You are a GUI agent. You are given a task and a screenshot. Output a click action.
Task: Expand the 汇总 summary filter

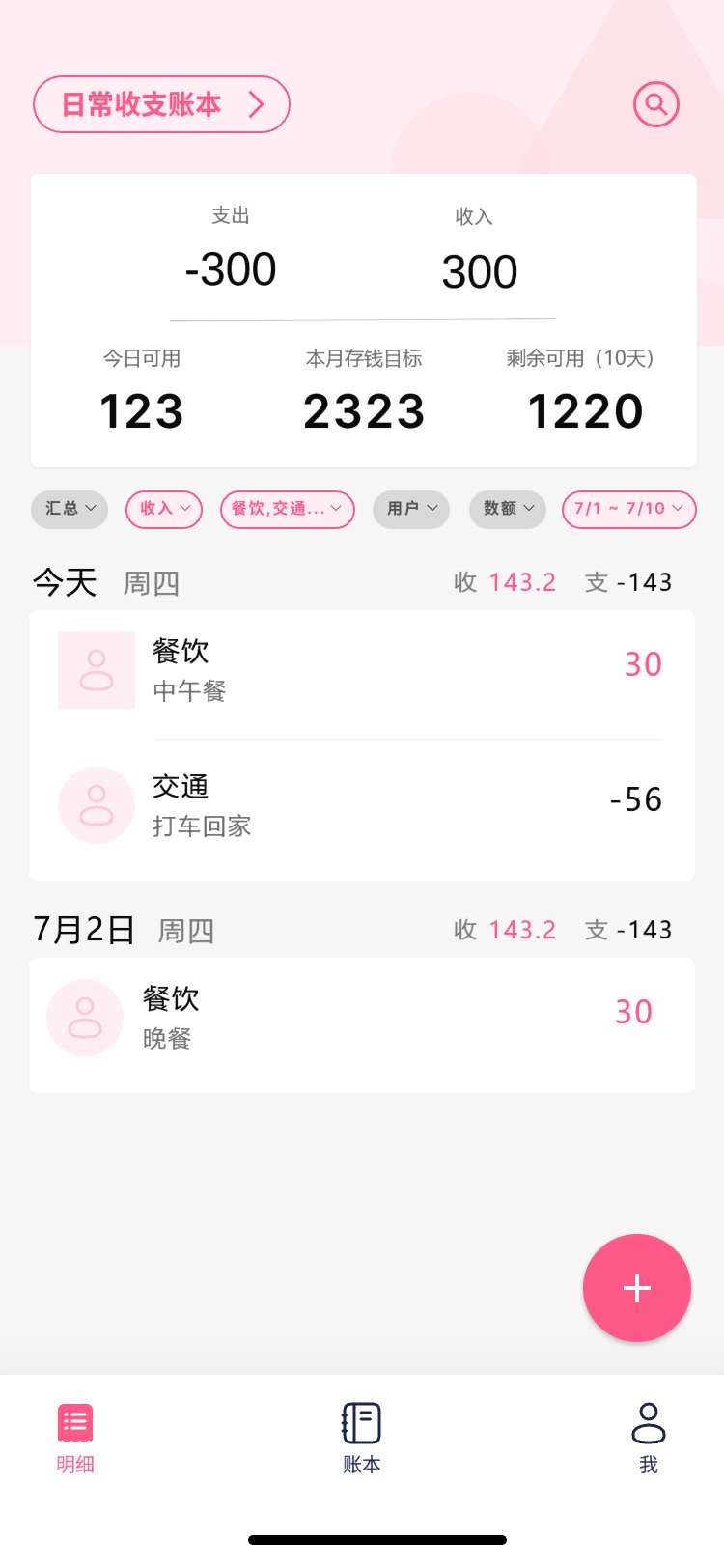(x=69, y=510)
